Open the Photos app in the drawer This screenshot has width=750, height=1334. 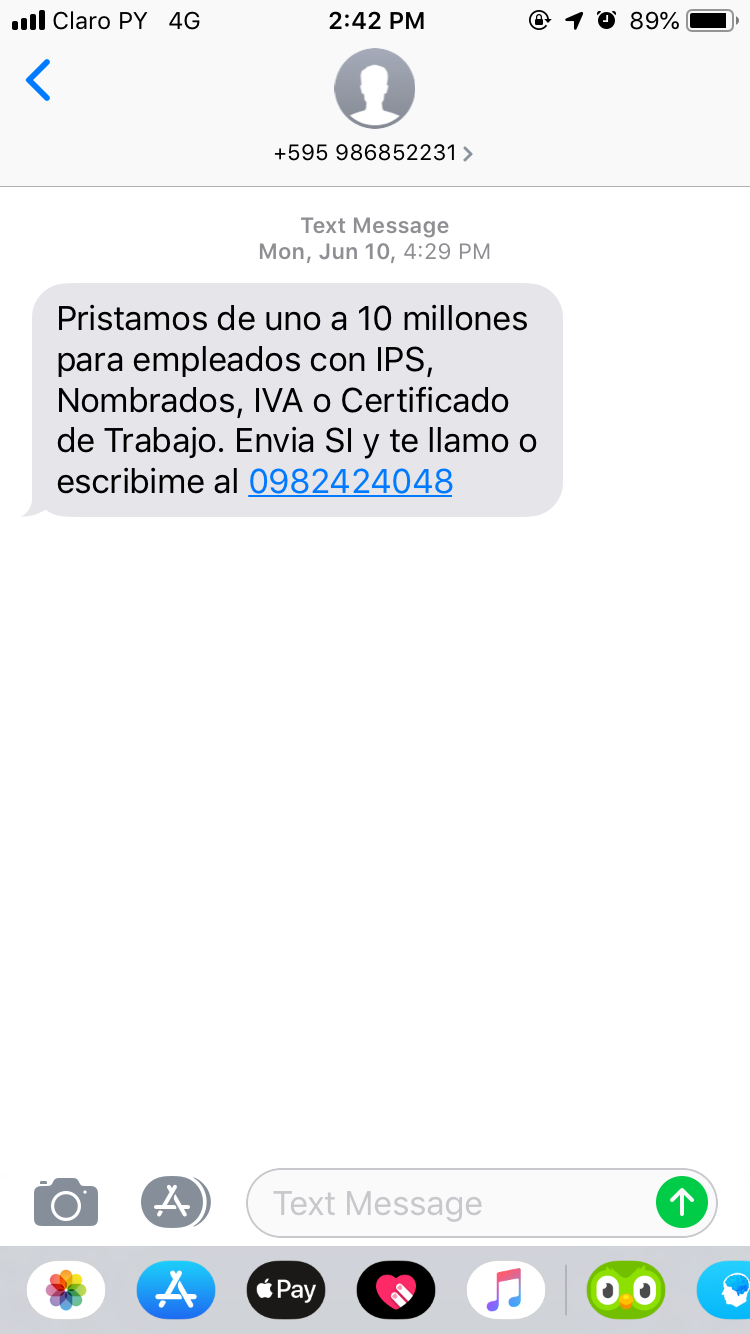click(x=66, y=1290)
